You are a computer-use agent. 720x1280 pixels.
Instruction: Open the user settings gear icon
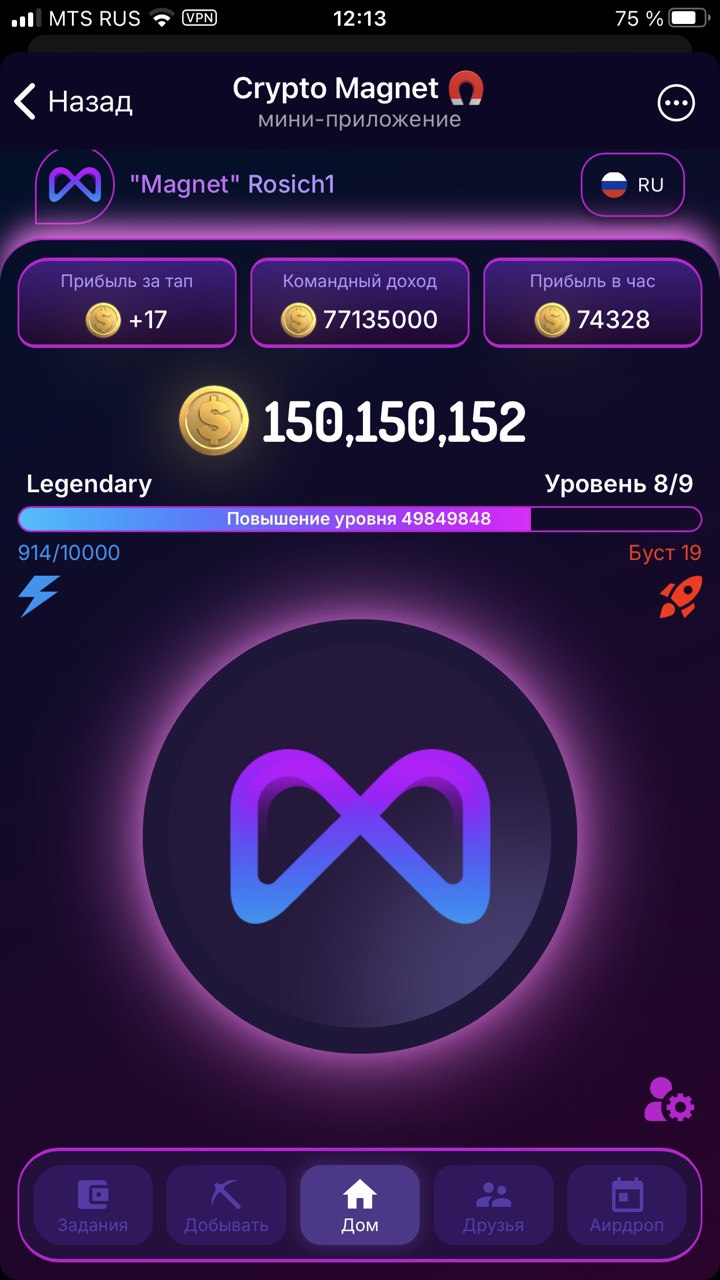pos(669,1099)
